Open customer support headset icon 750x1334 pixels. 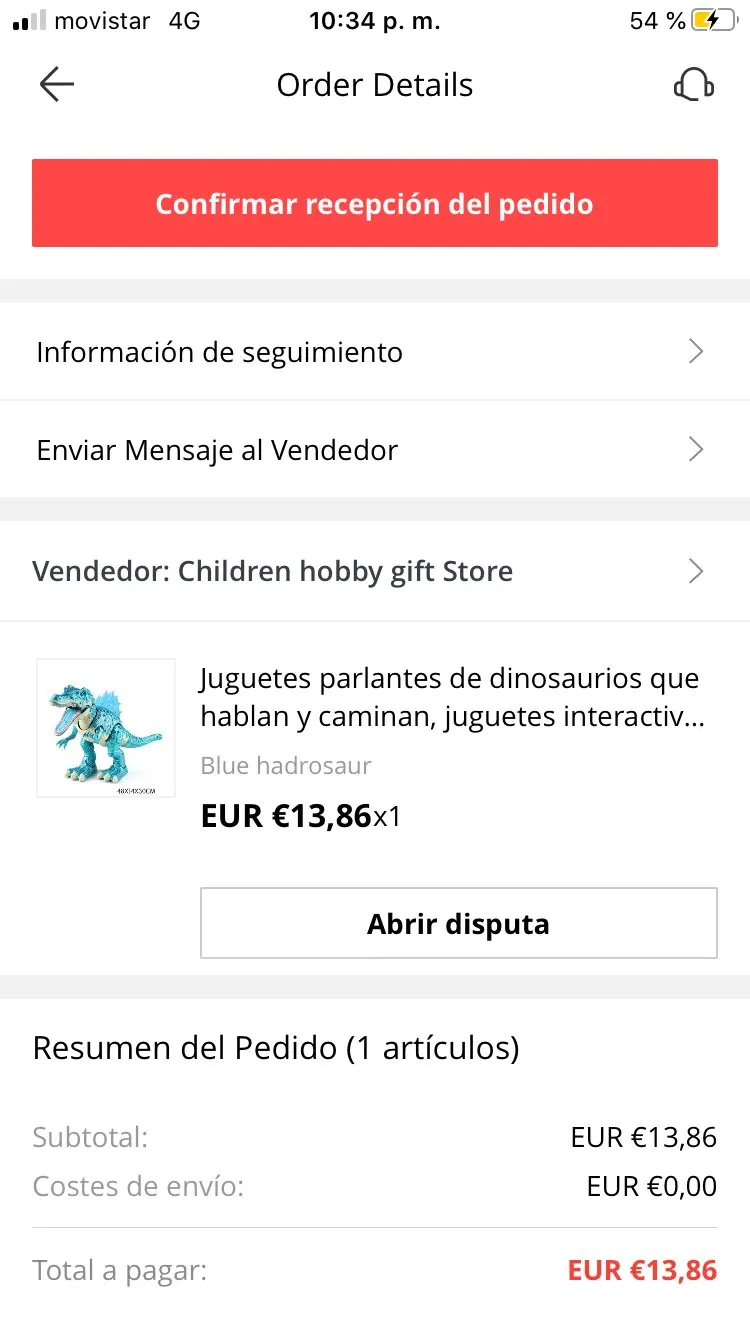coord(693,85)
